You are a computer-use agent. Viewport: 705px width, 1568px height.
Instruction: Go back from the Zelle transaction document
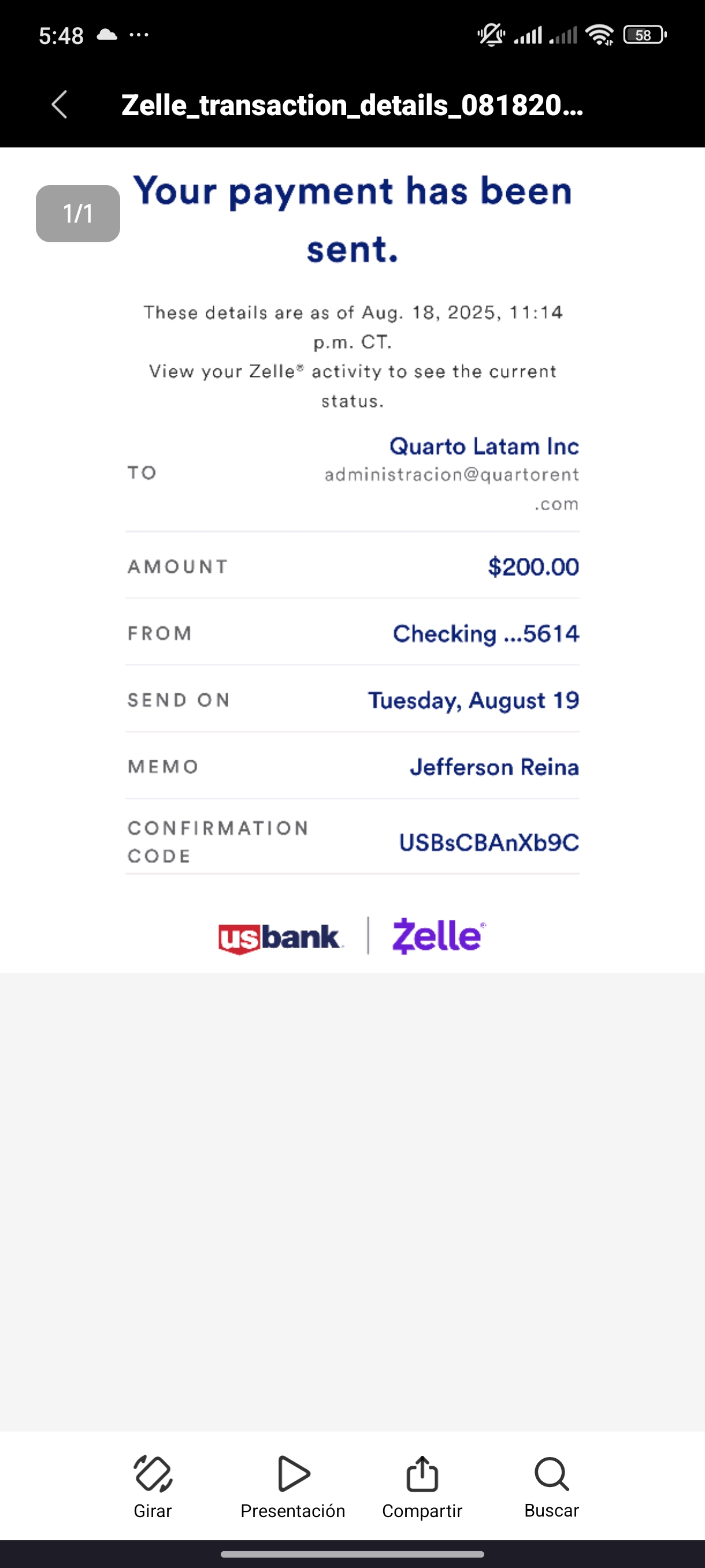pos(59,105)
